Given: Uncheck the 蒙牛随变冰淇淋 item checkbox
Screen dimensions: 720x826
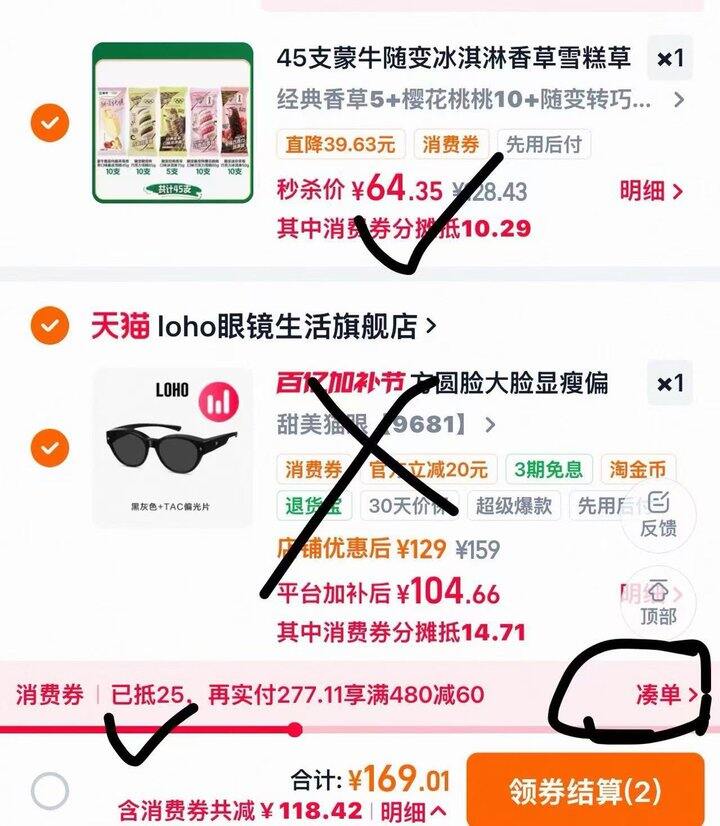Looking at the screenshot, I should tap(48, 124).
